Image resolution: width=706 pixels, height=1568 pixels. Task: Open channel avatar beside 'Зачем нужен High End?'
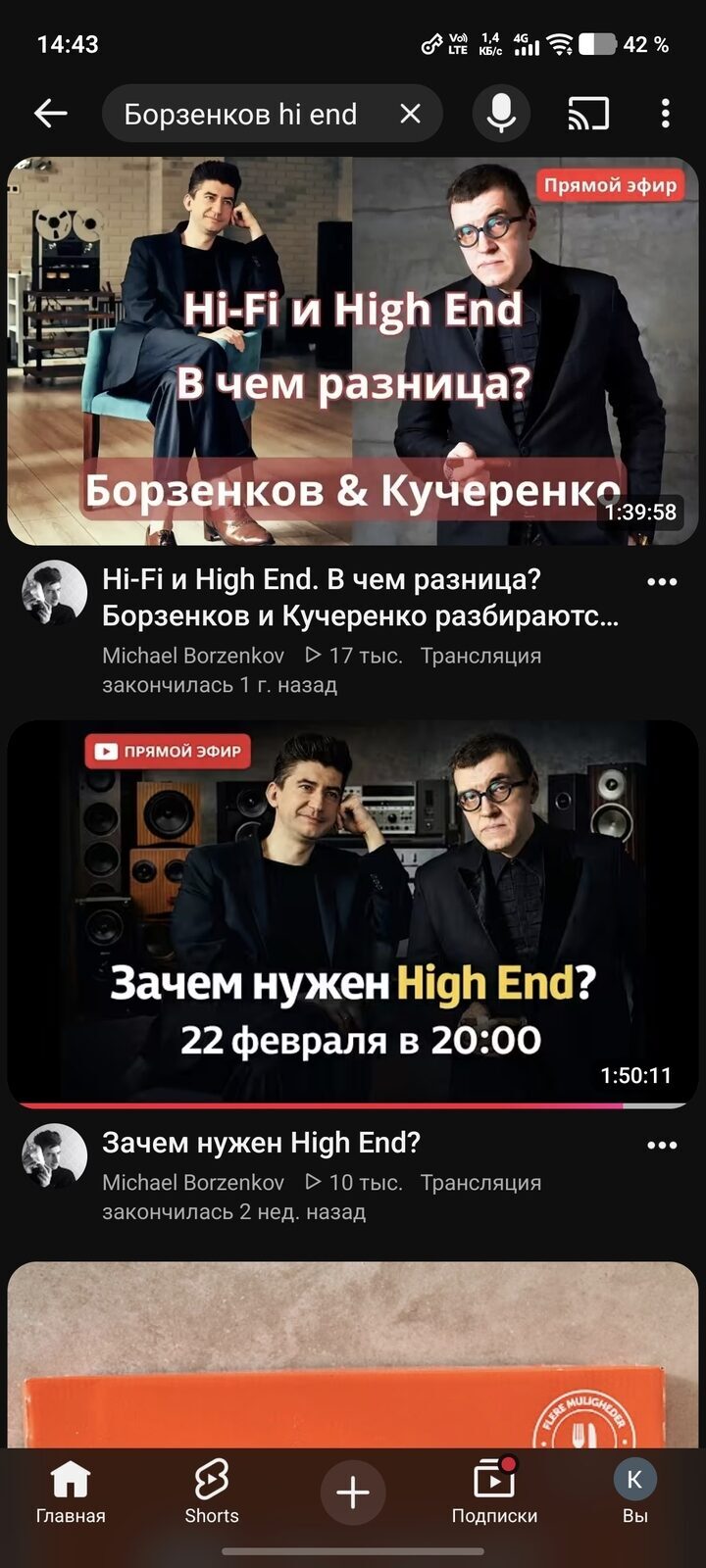click(x=55, y=1156)
